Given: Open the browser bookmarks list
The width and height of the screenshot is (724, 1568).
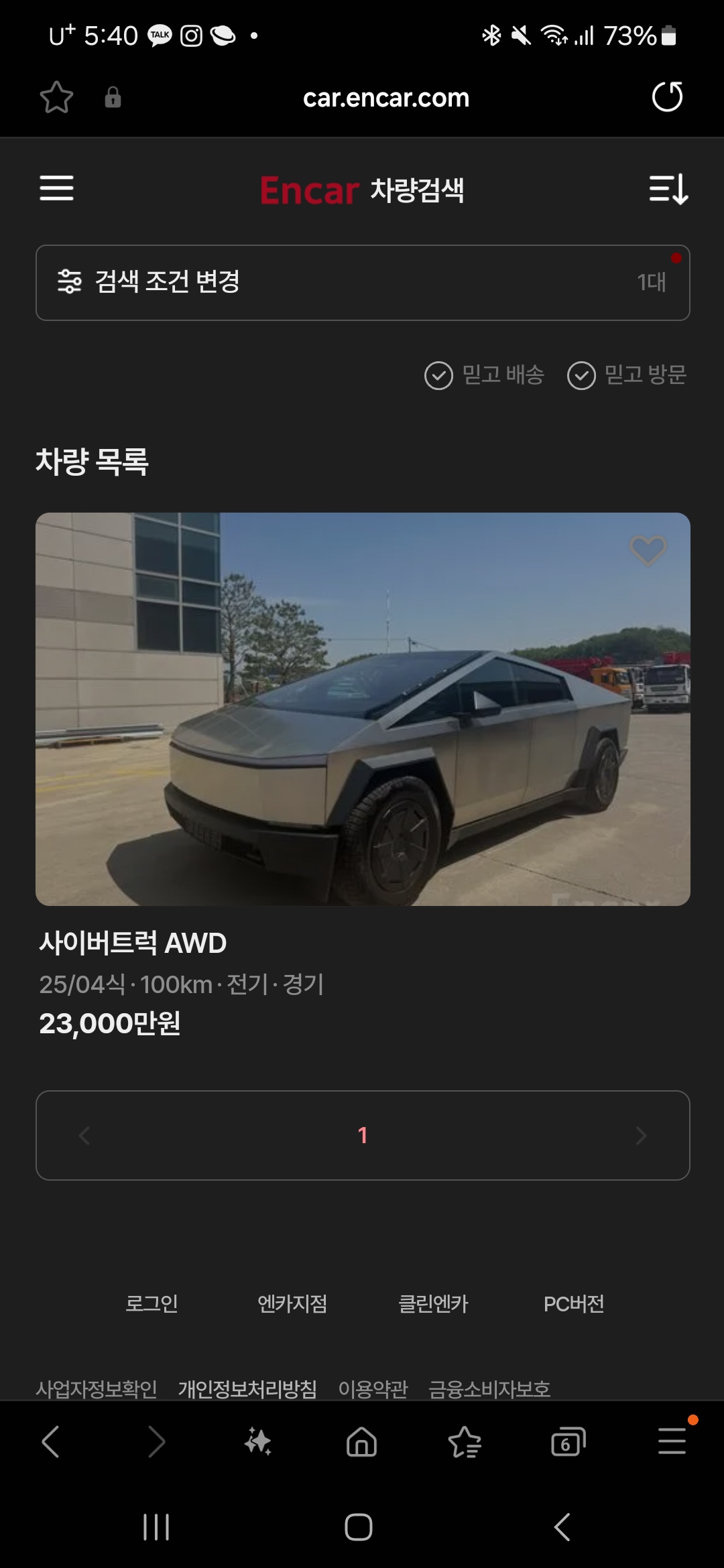Looking at the screenshot, I should [465, 1442].
